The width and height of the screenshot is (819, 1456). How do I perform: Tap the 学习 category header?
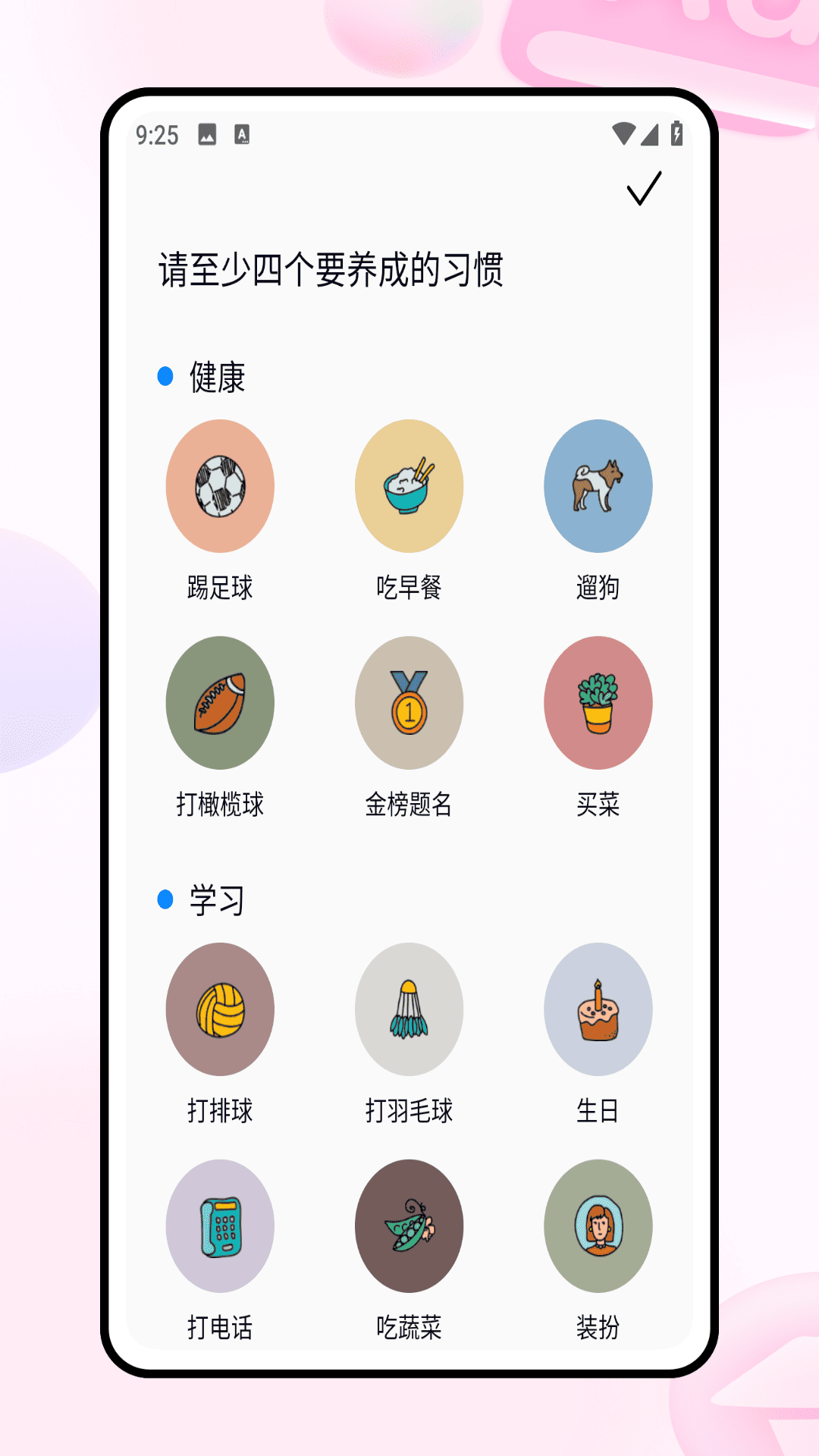pyautogui.click(x=215, y=900)
